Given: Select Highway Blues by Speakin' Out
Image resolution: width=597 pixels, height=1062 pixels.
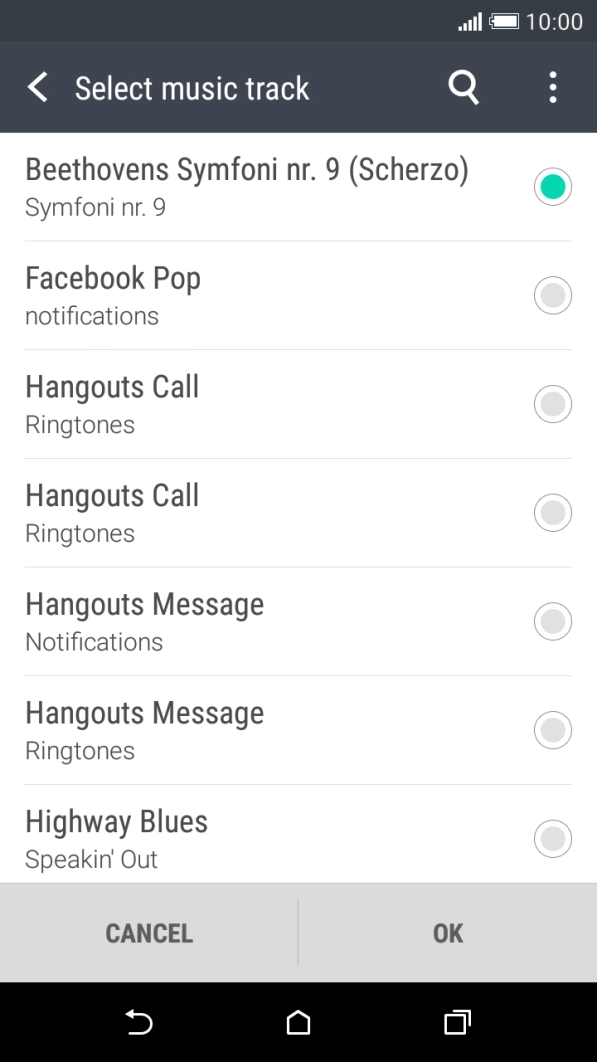Looking at the screenshot, I should pos(298,834).
